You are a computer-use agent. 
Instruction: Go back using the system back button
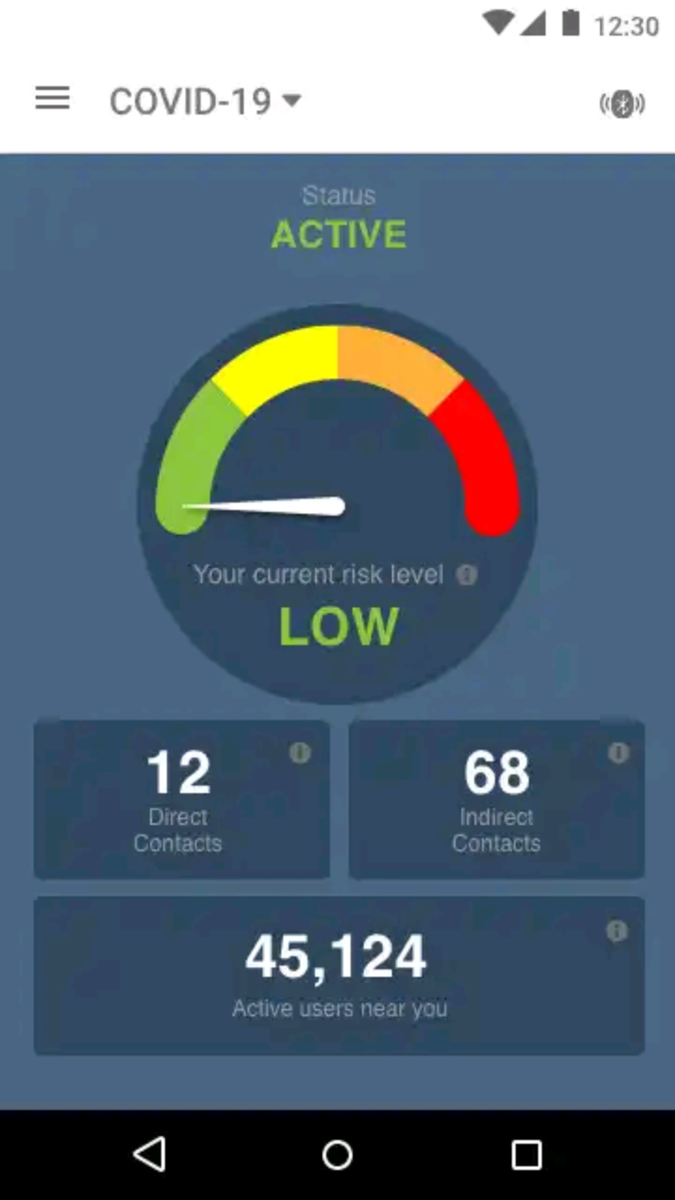point(149,1155)
